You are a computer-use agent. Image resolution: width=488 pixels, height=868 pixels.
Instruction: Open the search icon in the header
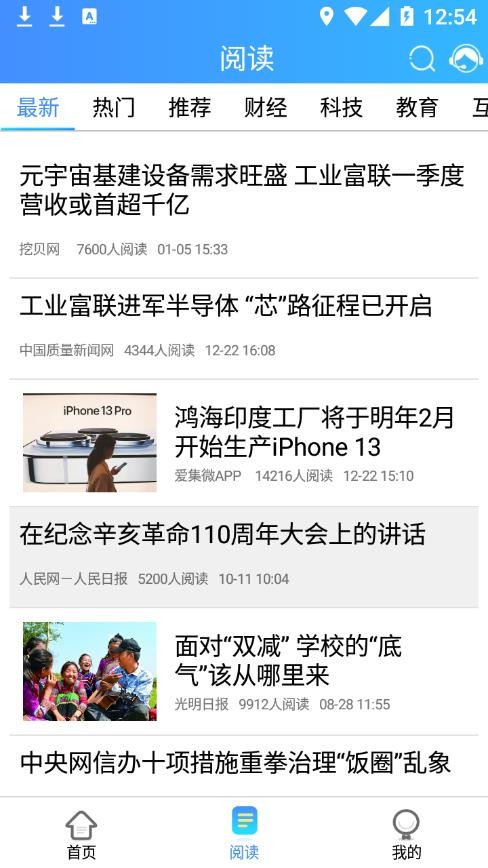click(422, 58)
